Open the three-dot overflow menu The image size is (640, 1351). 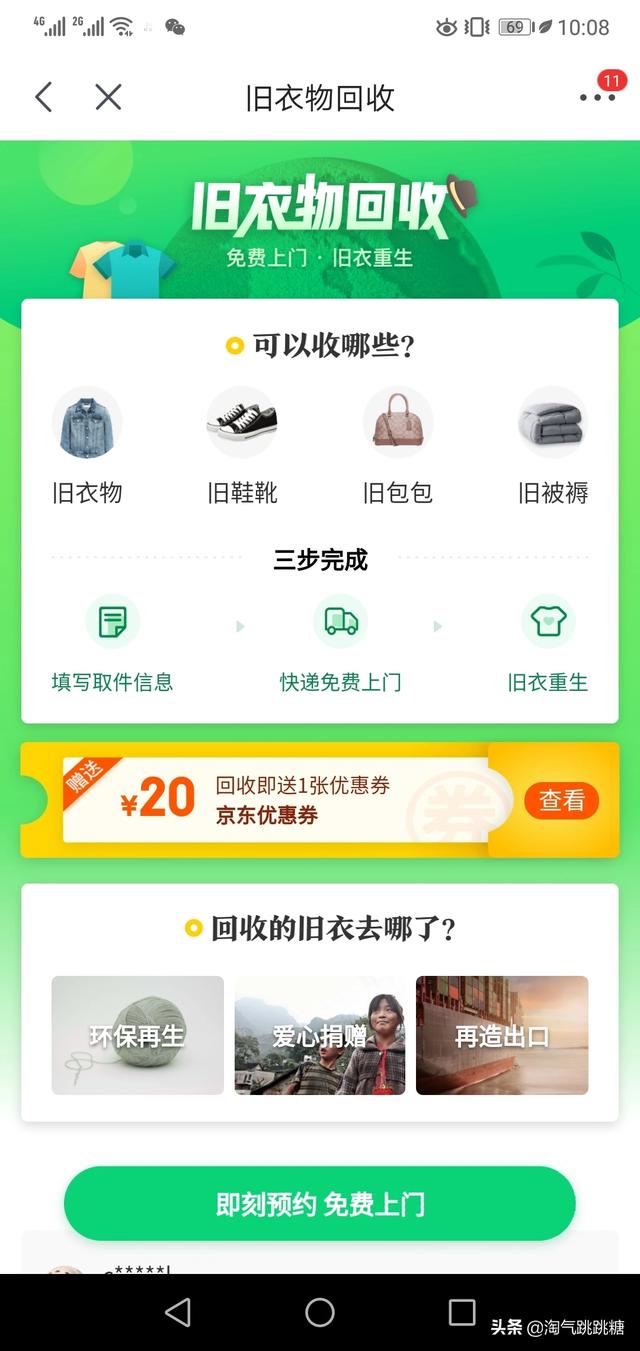597,97
